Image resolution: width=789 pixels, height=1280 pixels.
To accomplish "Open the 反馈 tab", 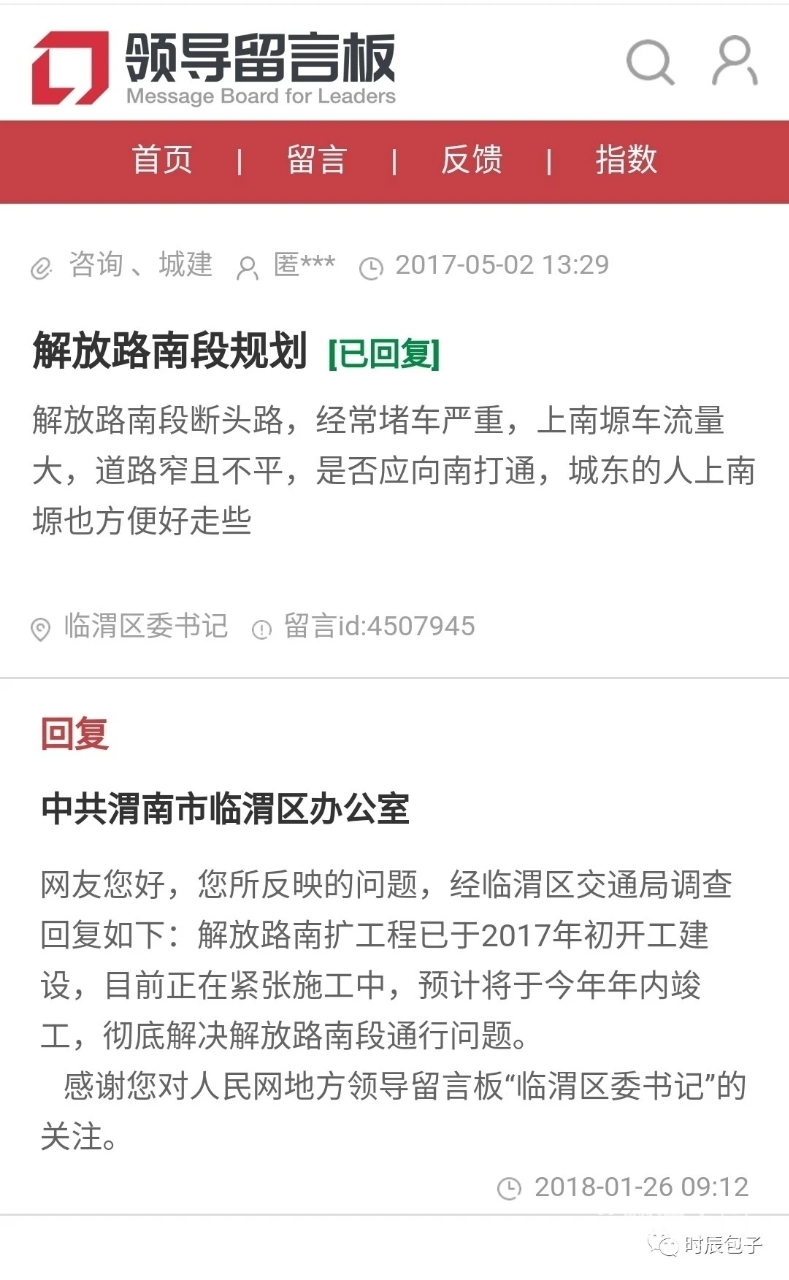I will point(471,160).
